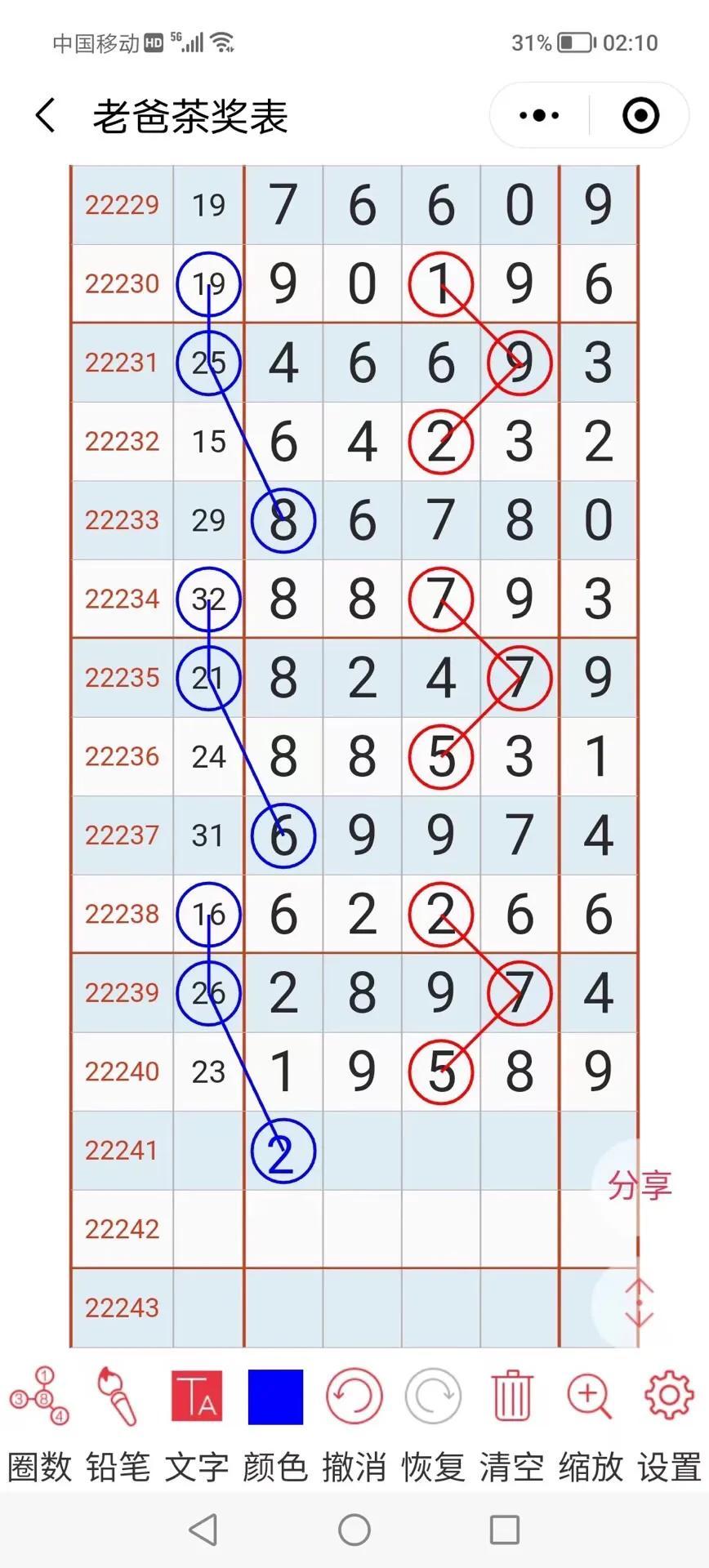Open the mini program three-dot menu
This screenshot has height=1568, width=709.
[x=539, y=116]
